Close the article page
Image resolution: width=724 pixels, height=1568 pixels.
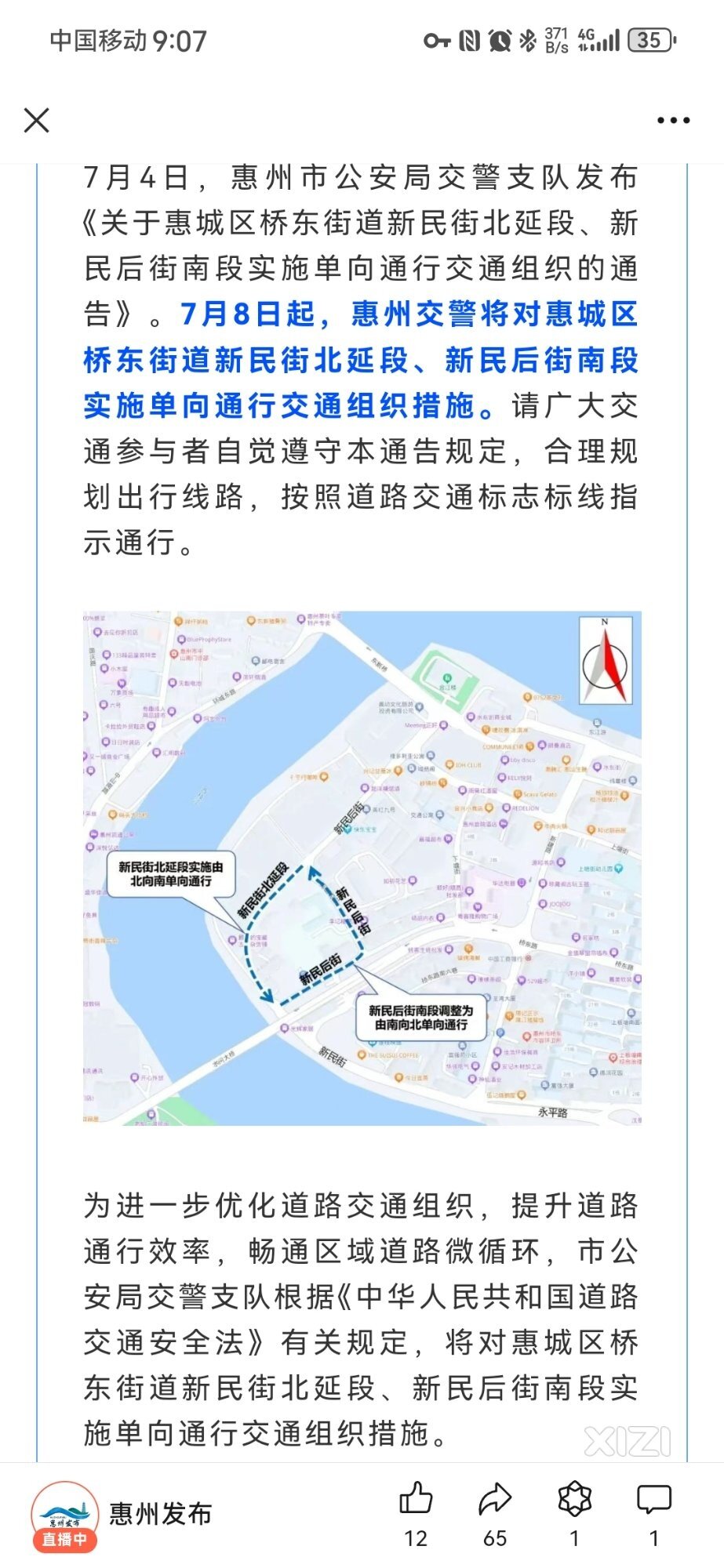pyautogui.click(x=37, y=121)
